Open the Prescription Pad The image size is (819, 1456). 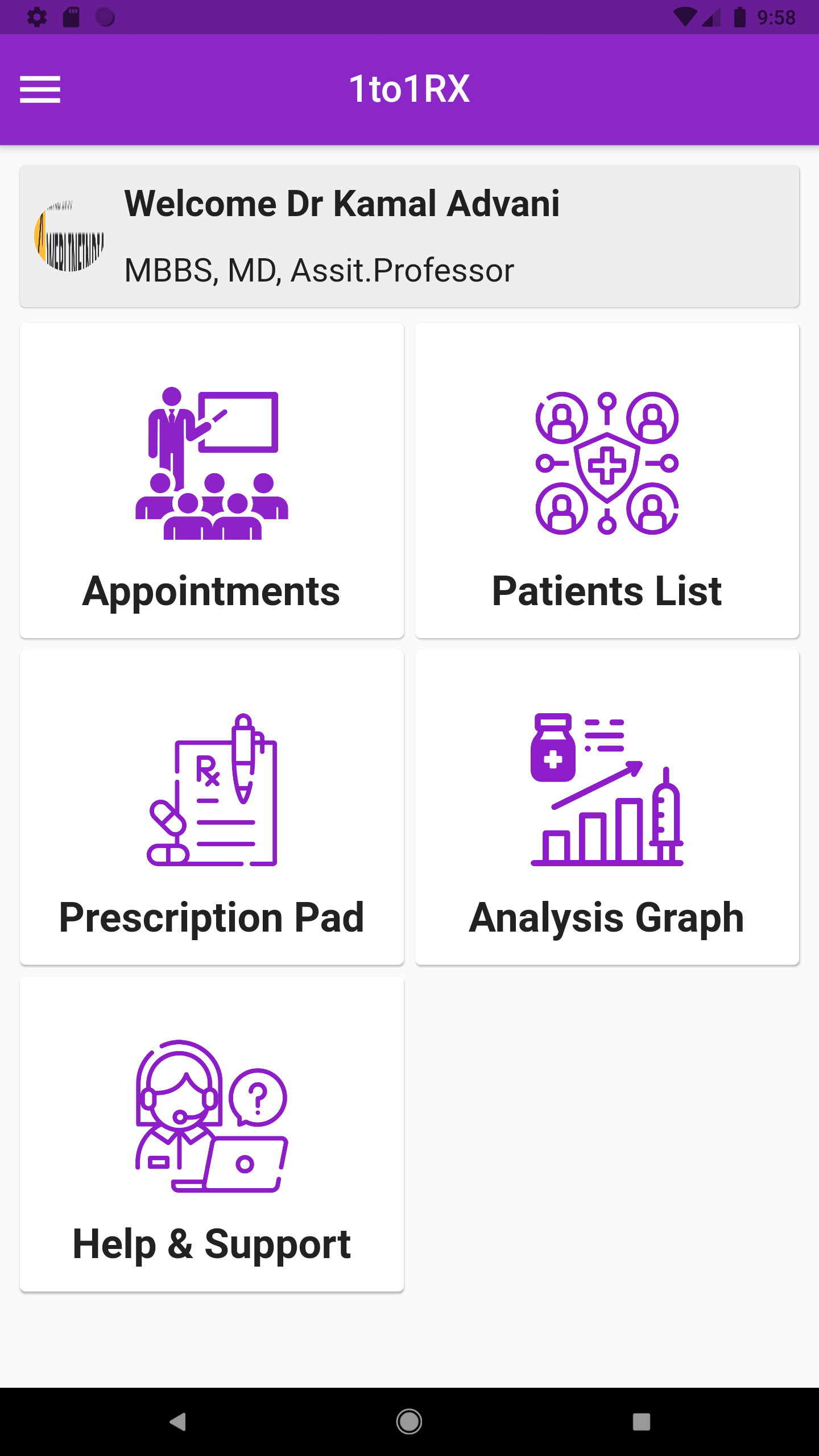pos(212,808)
